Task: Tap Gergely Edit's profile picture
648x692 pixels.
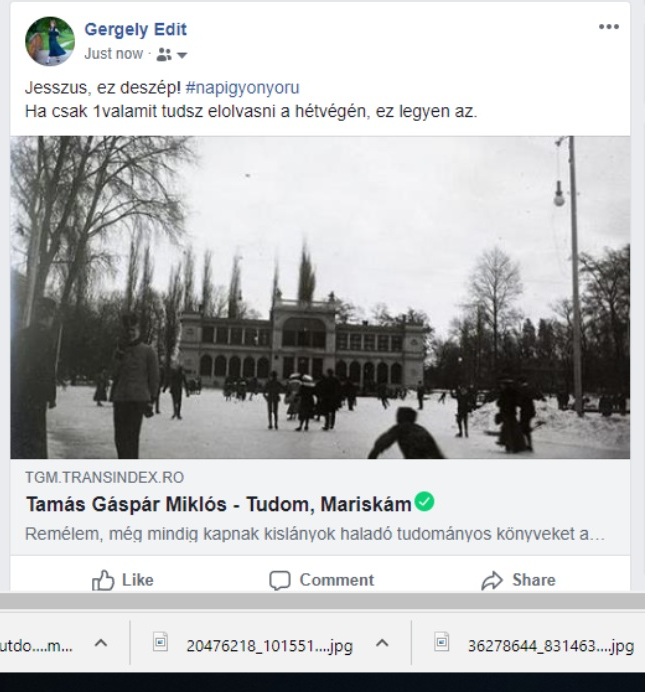Action: [x=50, y=41]
